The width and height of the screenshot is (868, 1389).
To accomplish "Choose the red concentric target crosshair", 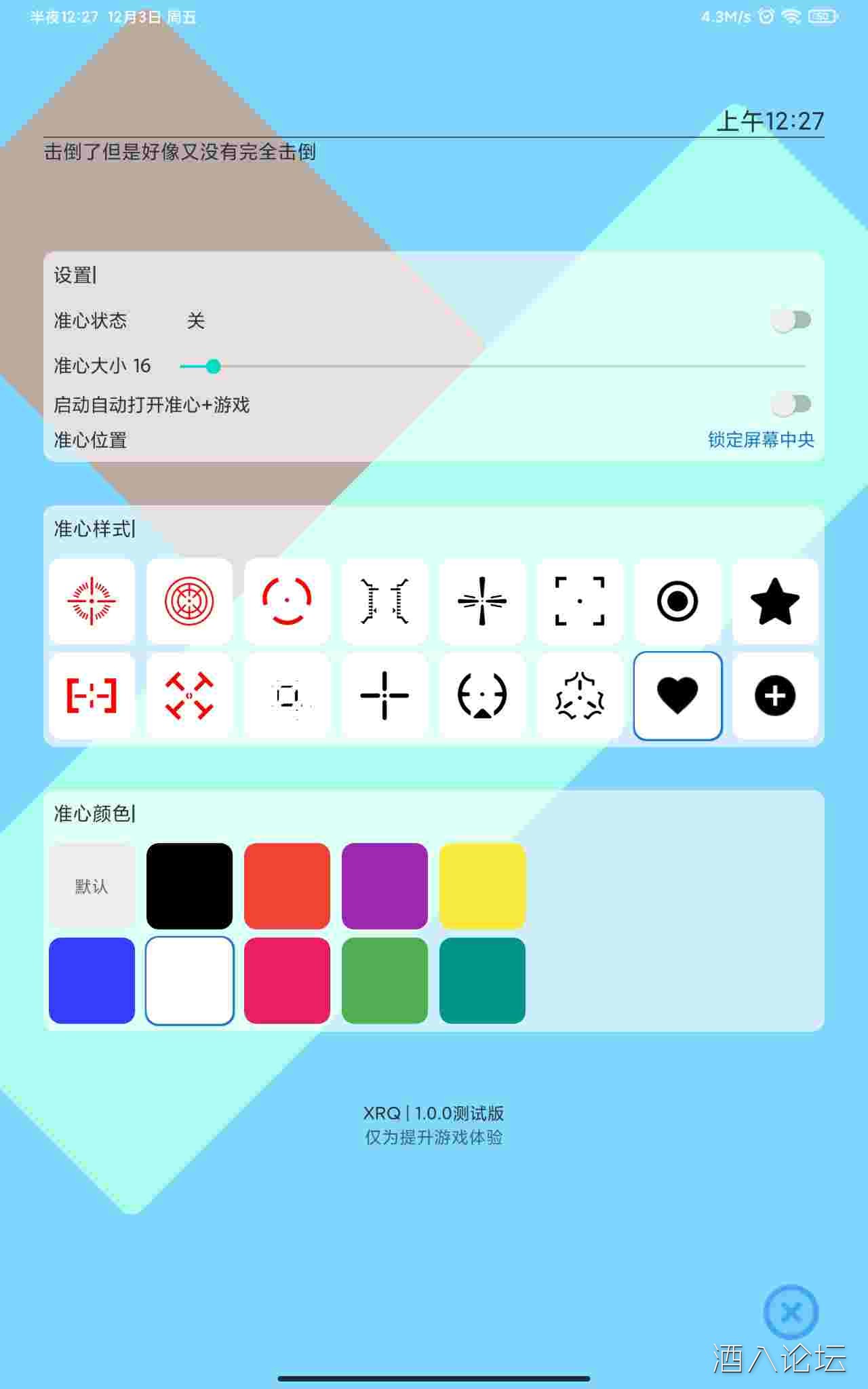I will [189, 601].
